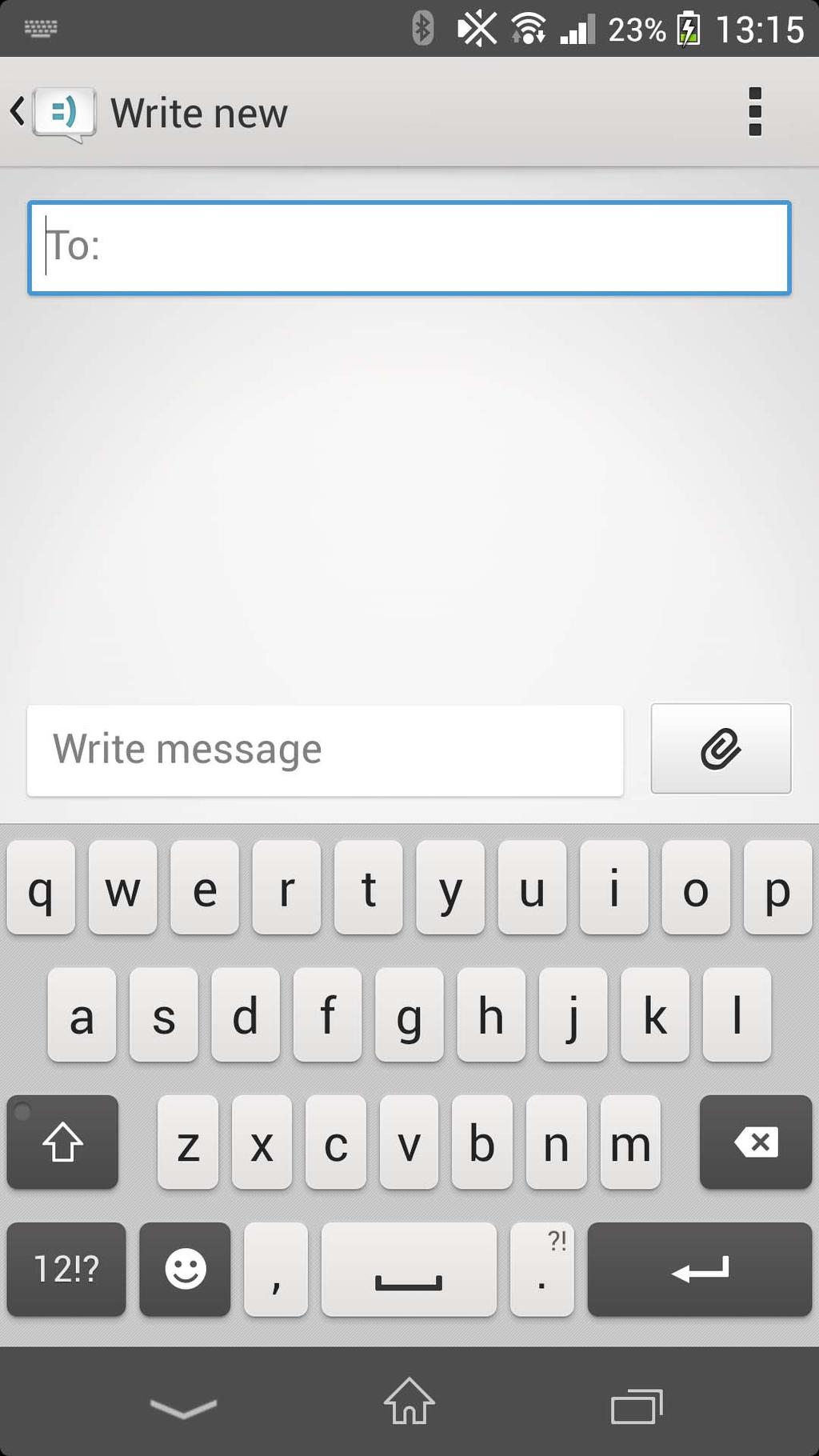Tap the return key on the keyboard

click(x=699, y=1269)
